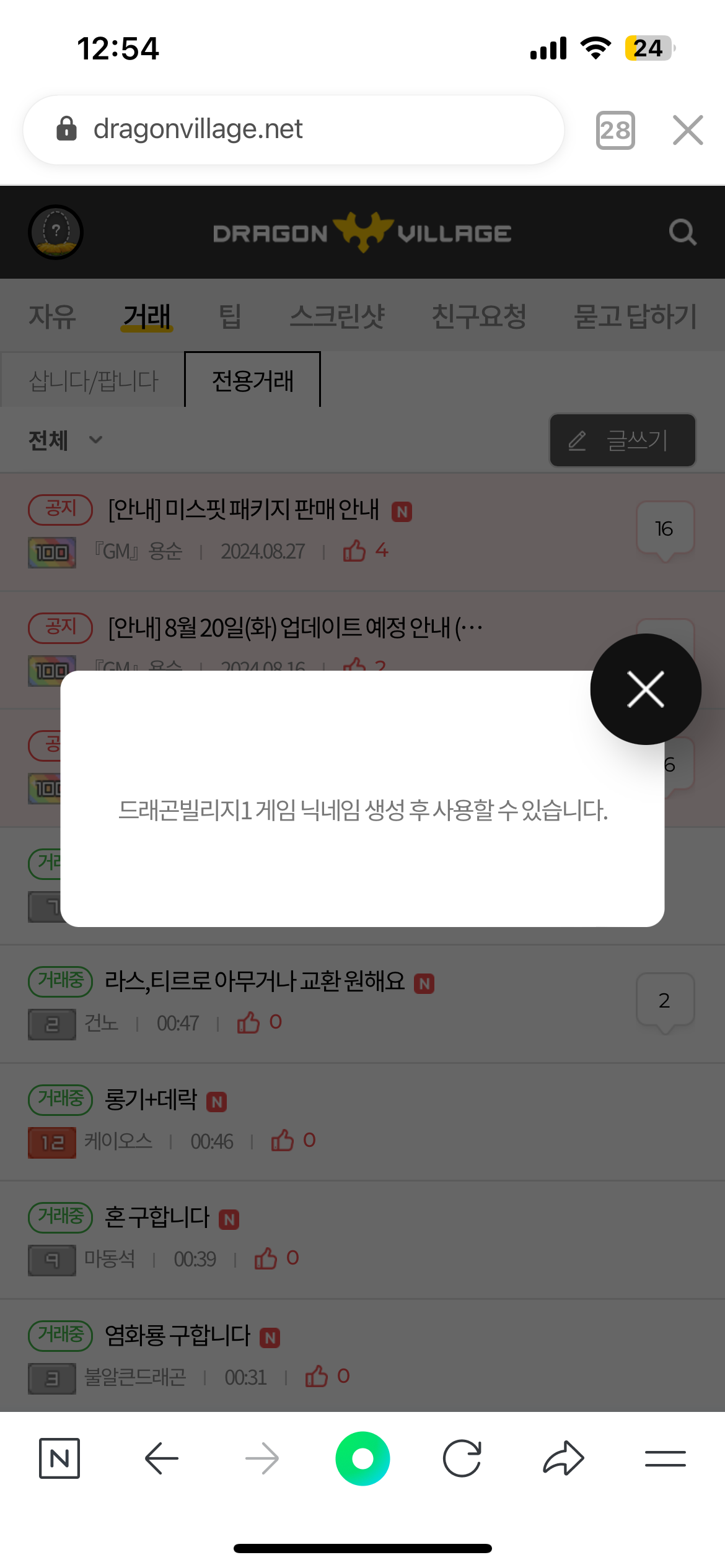Open the browser menu
Viewport: 725px width, 1568px height.
tap(665, 1458)
